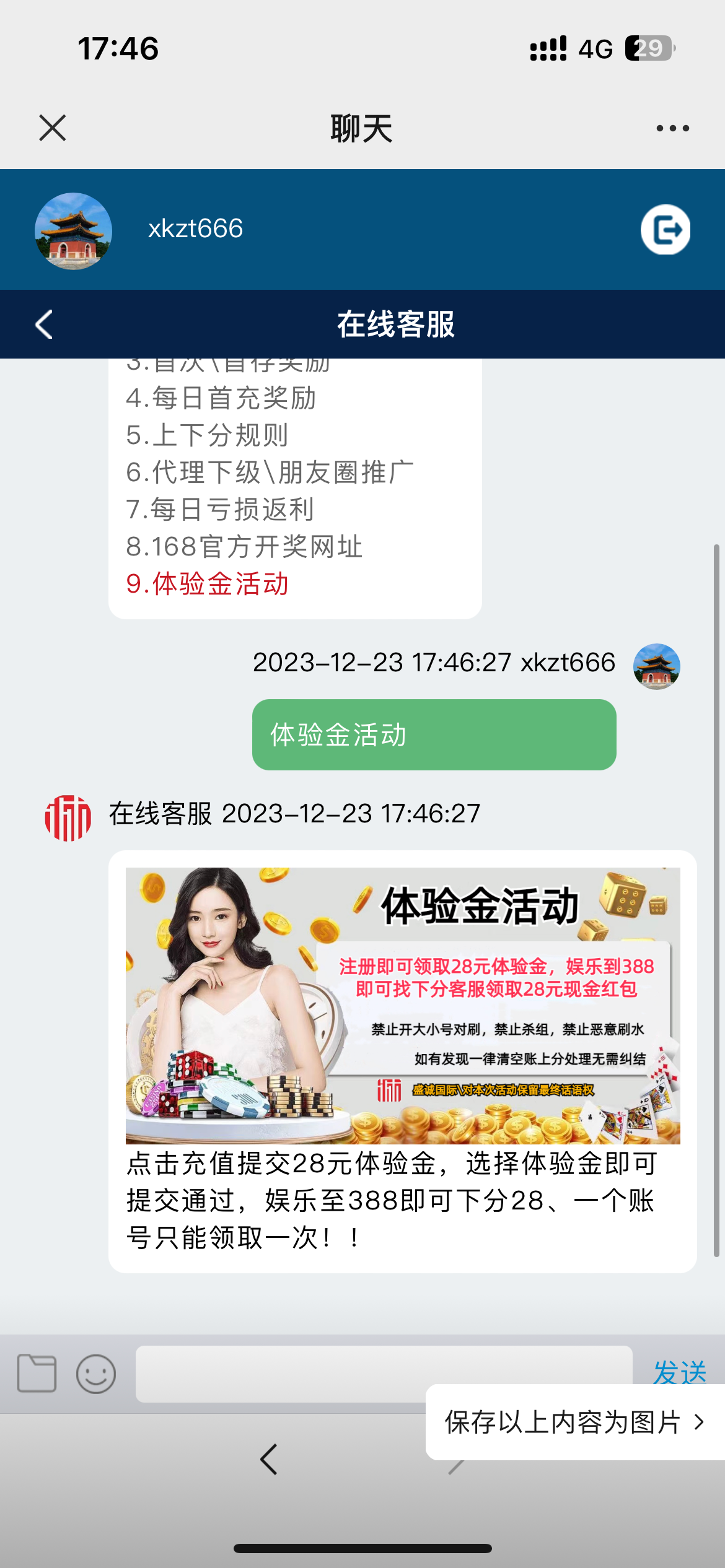Select option 4.每日首充奖励
This screenshot has width=725, height=1568.
221,398
